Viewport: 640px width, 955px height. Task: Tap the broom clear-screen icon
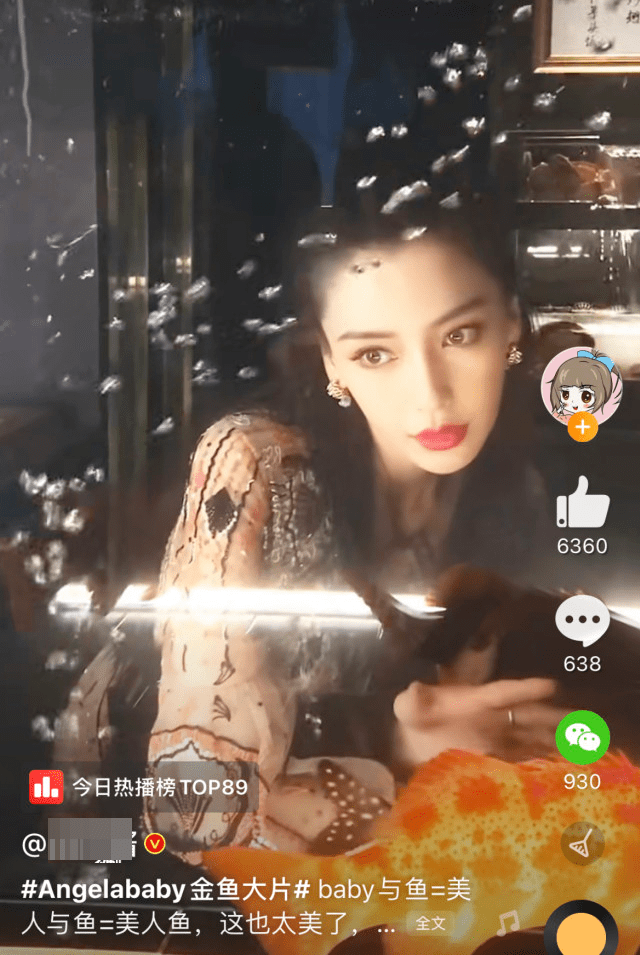click(582, 844)
